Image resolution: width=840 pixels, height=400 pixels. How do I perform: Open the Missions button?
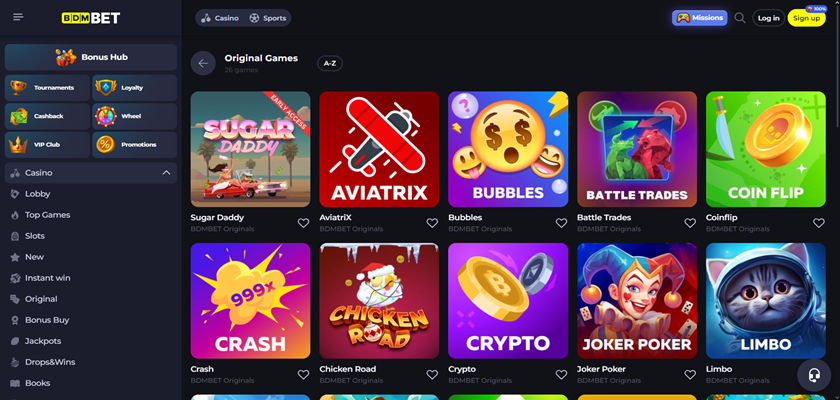click(x=699, y=18)
